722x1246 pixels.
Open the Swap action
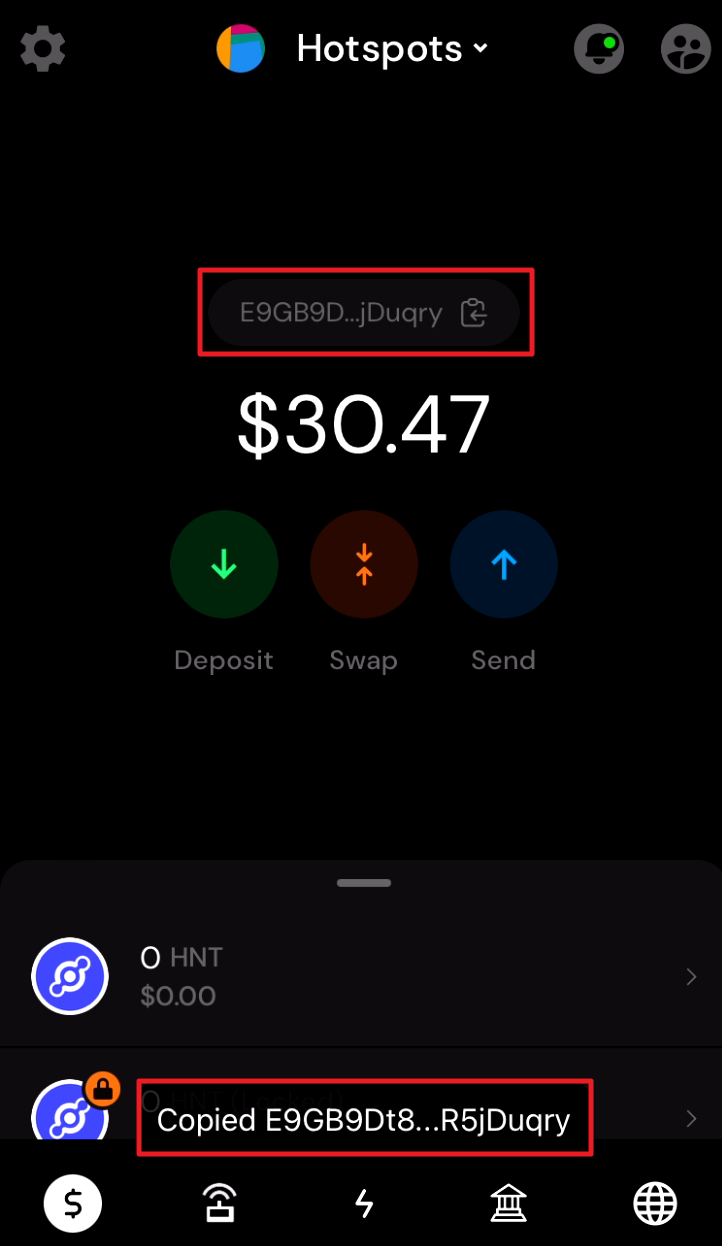coord(364,565)
